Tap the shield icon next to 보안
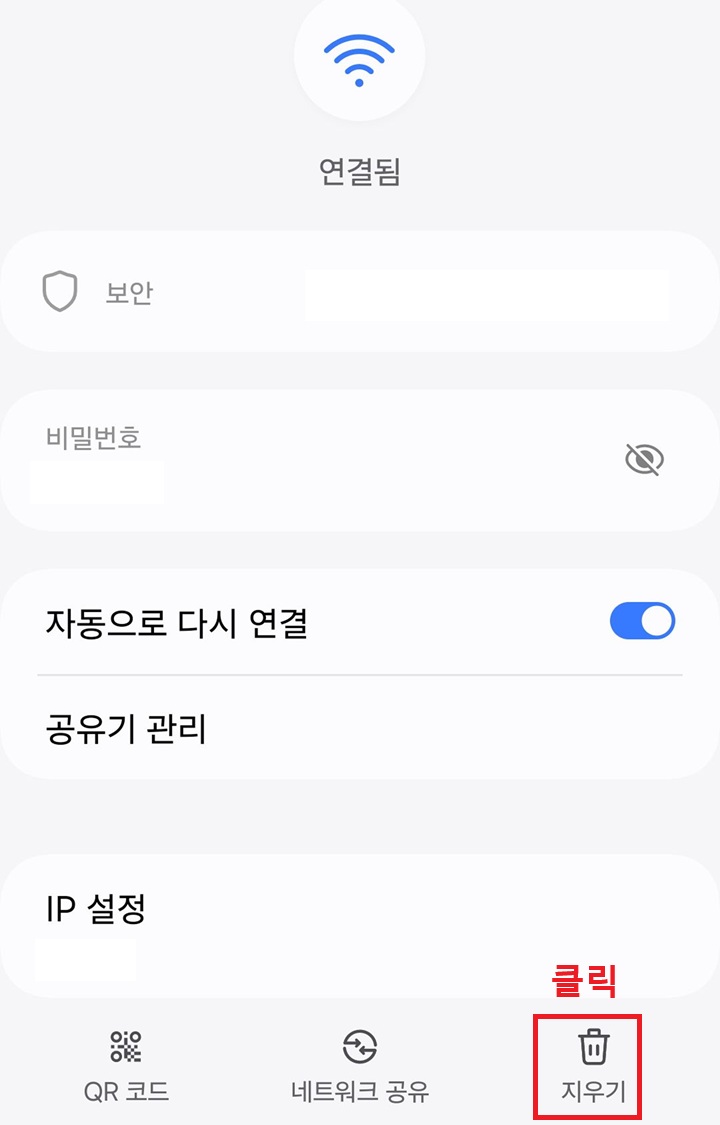The image size is (720, 1125). point(60,289)
